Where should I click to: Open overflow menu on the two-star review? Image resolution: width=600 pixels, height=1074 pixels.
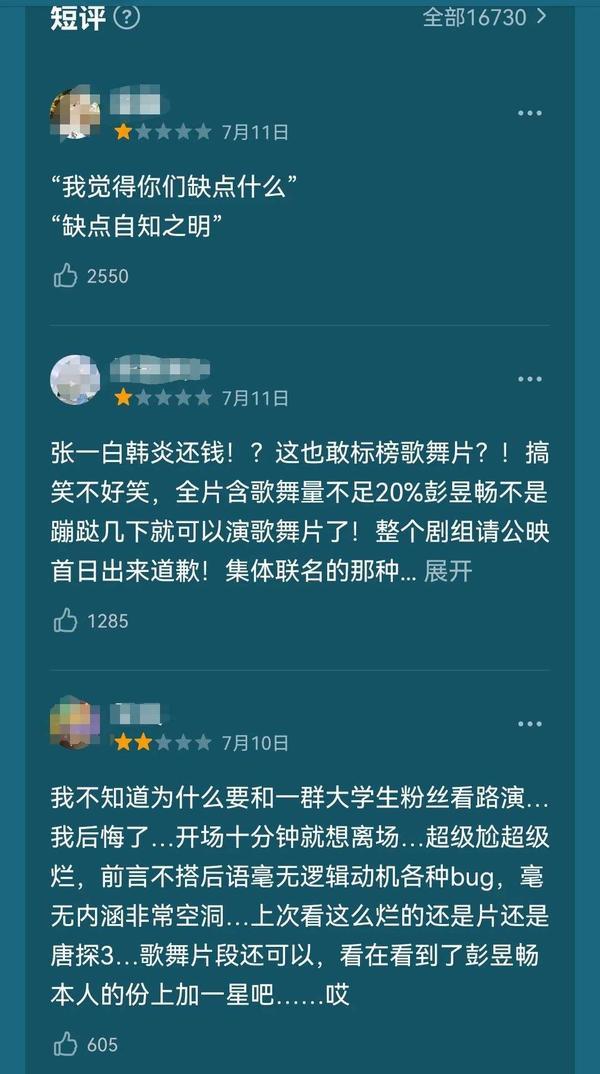pos(529,724)
